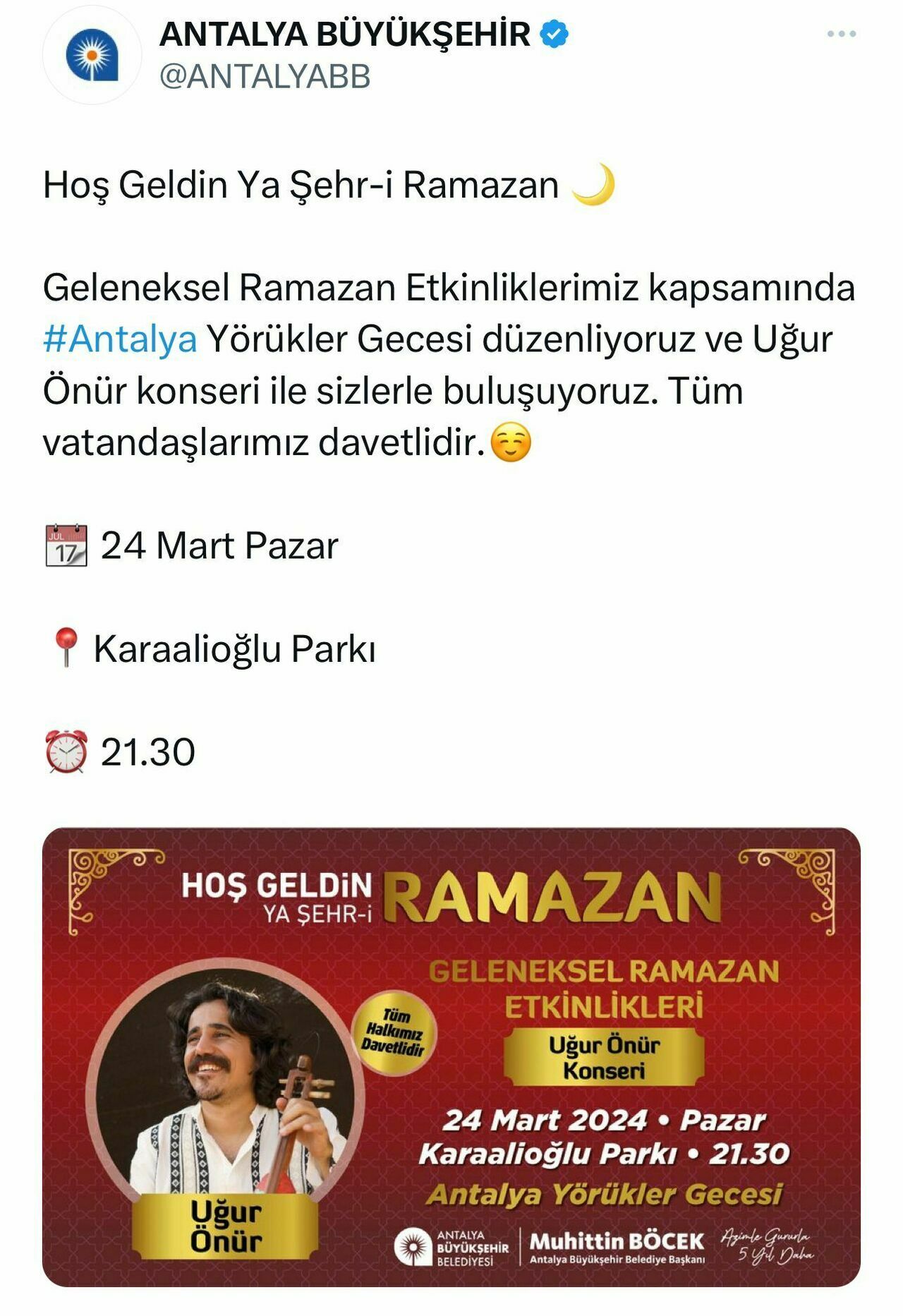The width and height of the screenshot is (903, 1316).
Task: Open the tweet's three-dot overflow menu
Action: pos(841,34)
